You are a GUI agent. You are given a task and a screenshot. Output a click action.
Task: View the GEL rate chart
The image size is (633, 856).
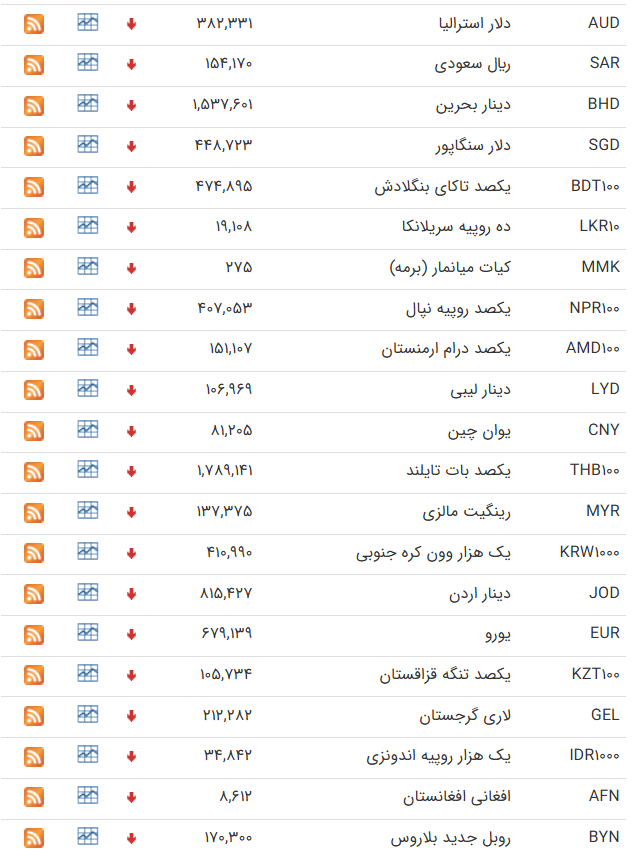[x=88, y=715]
